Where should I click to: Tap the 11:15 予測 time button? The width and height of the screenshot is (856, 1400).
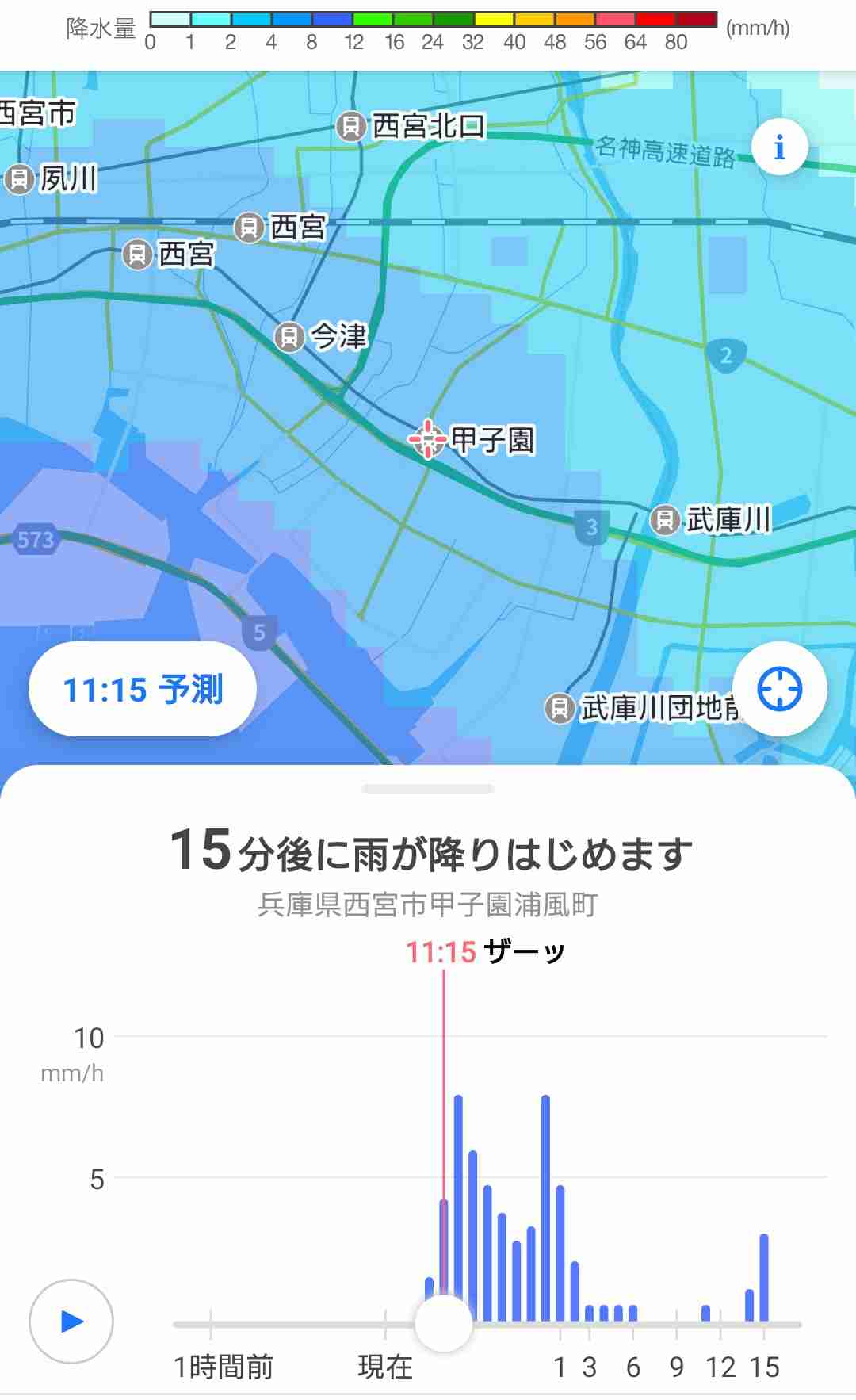143,689
